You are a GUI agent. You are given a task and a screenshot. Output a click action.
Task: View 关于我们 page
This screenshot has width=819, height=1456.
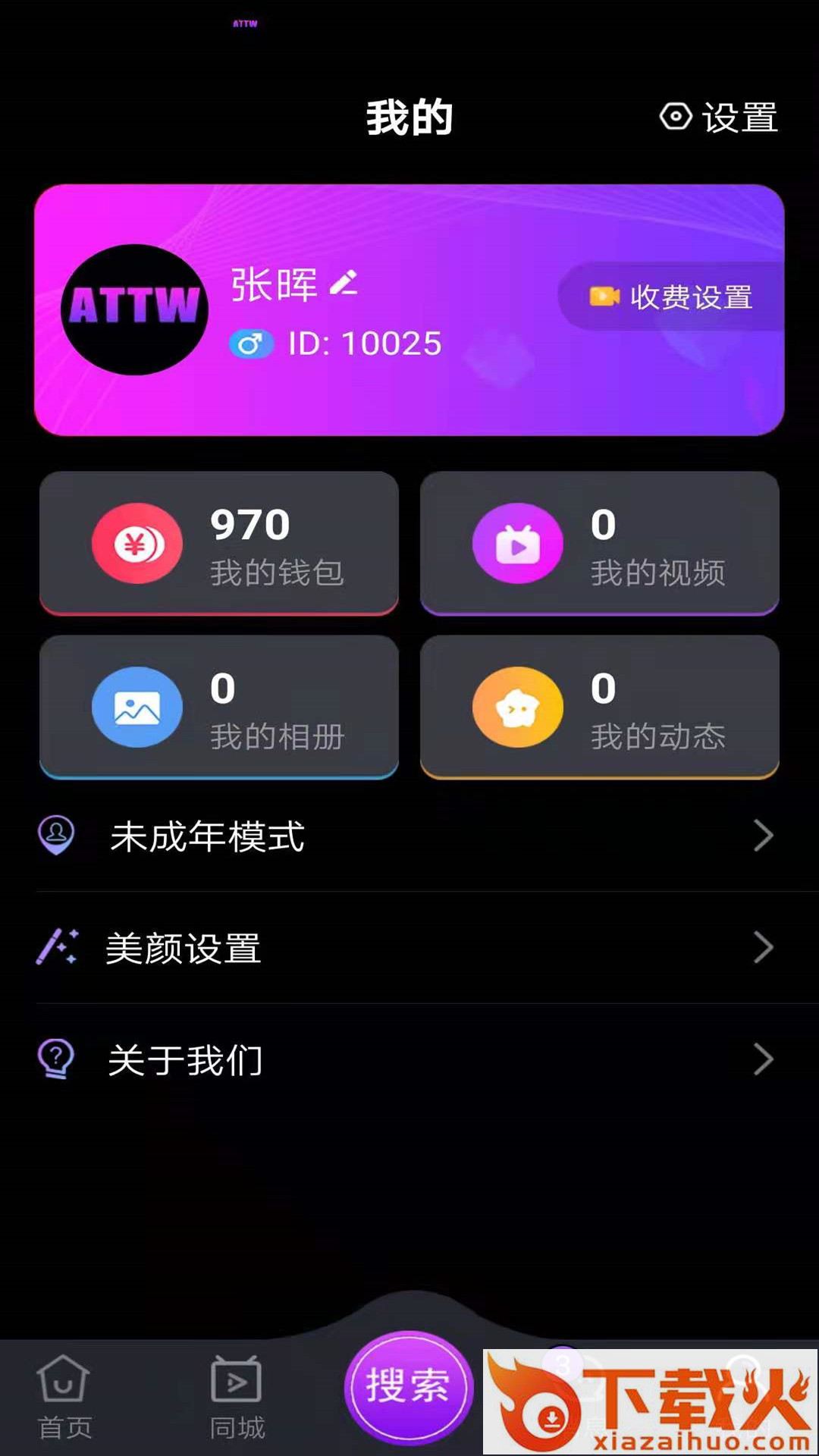tap(409, 1059)
